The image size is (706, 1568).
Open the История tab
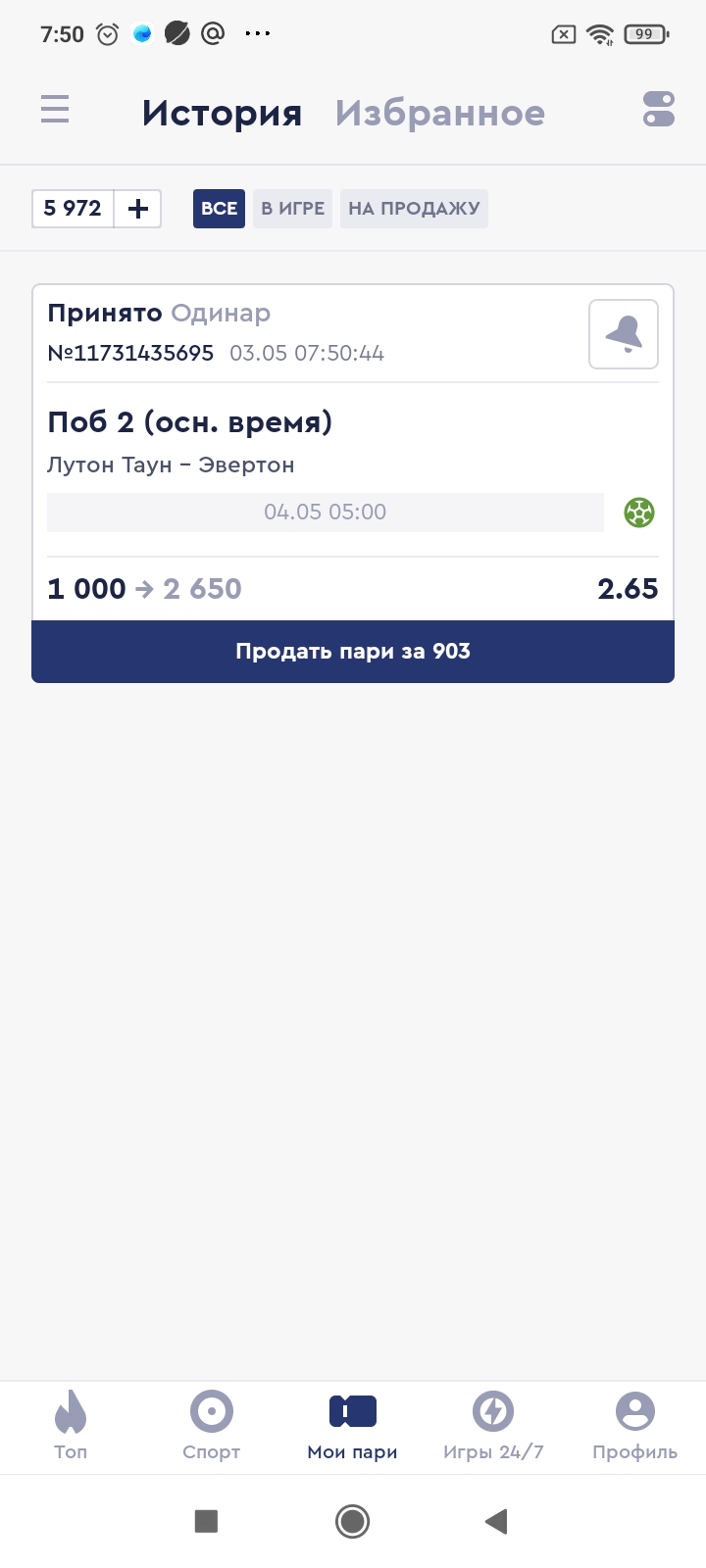coord(222,113)
